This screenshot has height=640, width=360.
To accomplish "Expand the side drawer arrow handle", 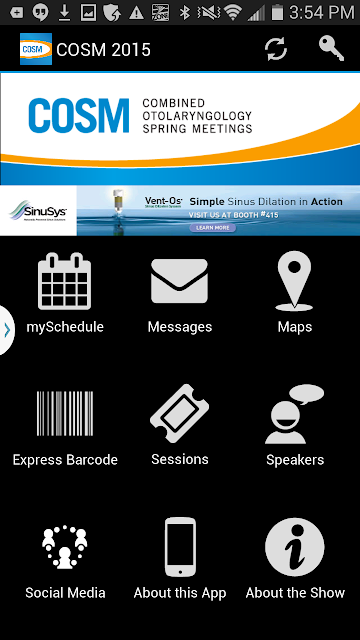I will coord(7,330).
